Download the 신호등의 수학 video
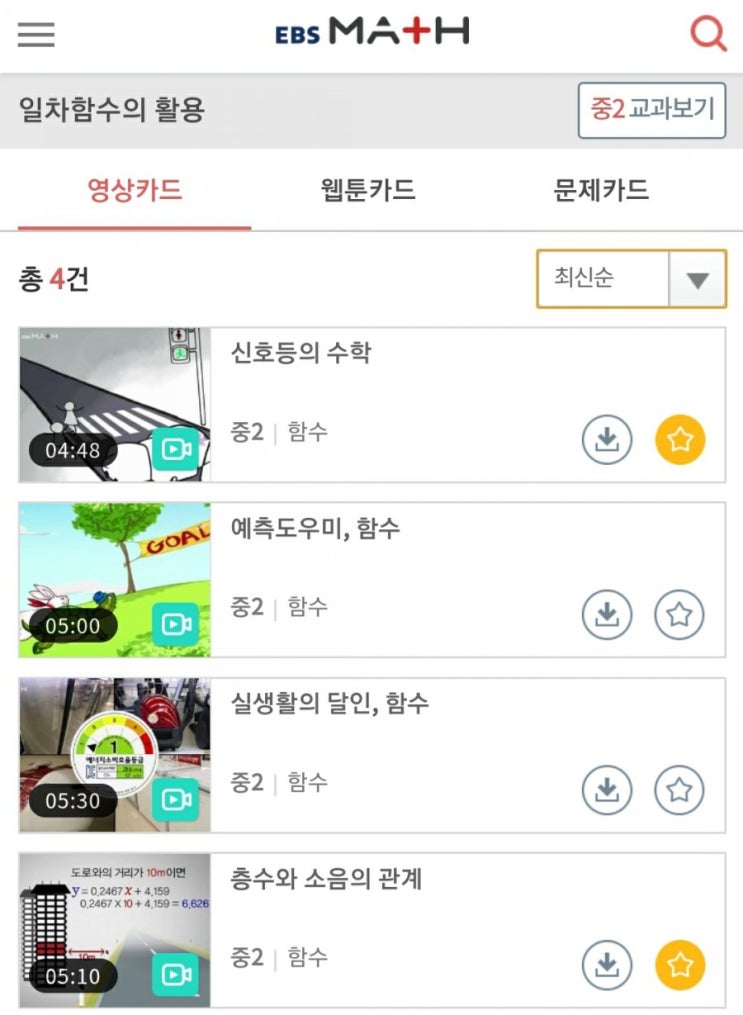This screenshot has width=743, height=1015. point(607,439)
